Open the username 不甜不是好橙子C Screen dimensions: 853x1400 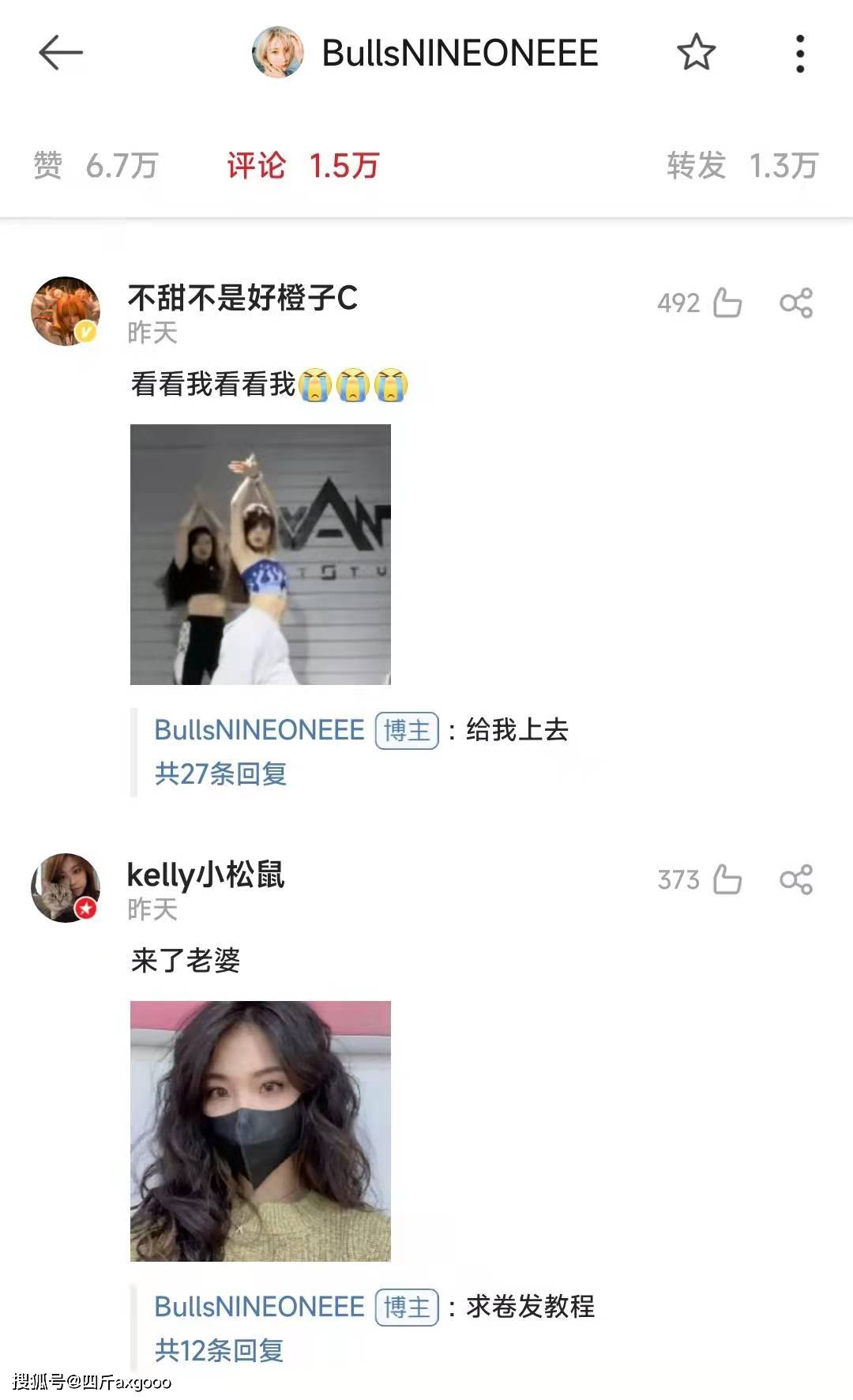click(242, 298)
